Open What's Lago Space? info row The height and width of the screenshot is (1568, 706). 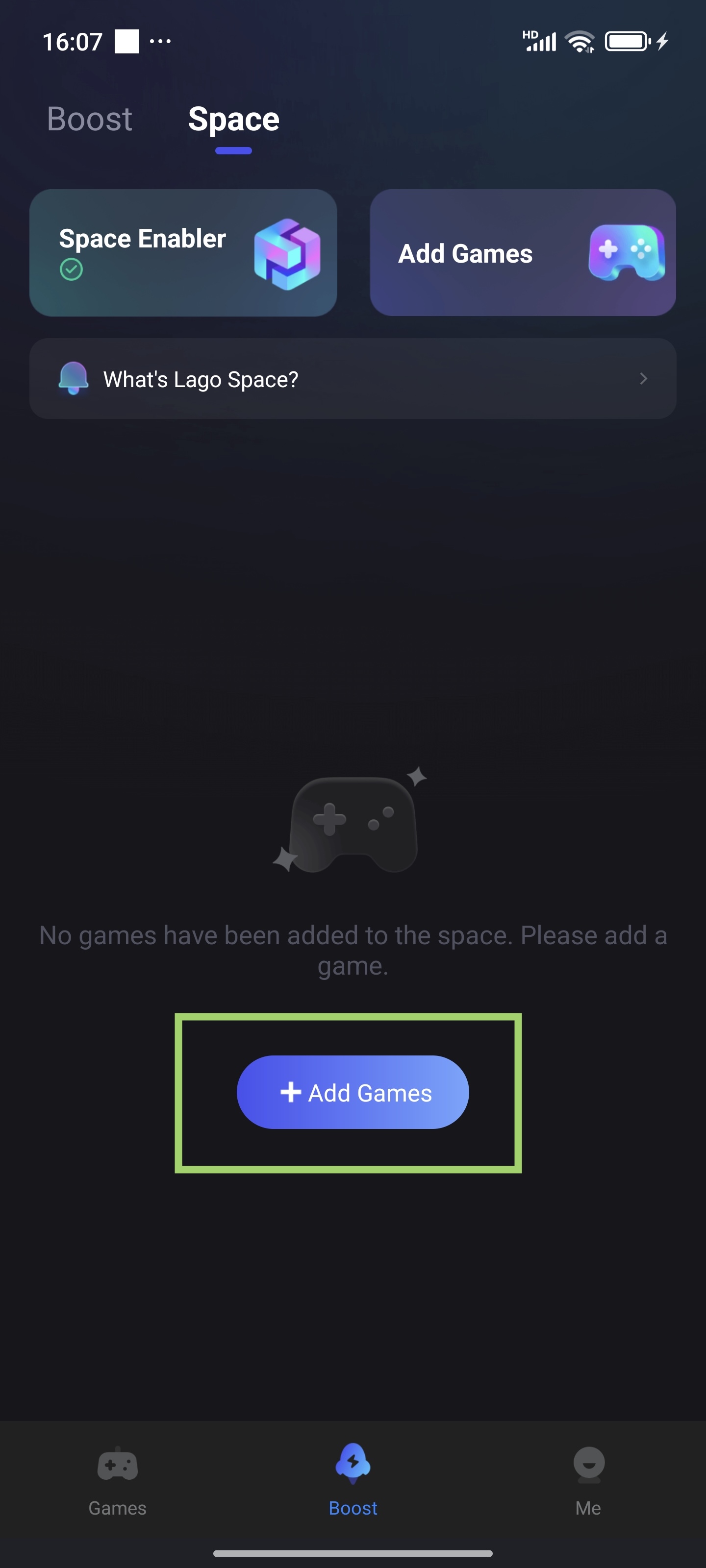353,379
